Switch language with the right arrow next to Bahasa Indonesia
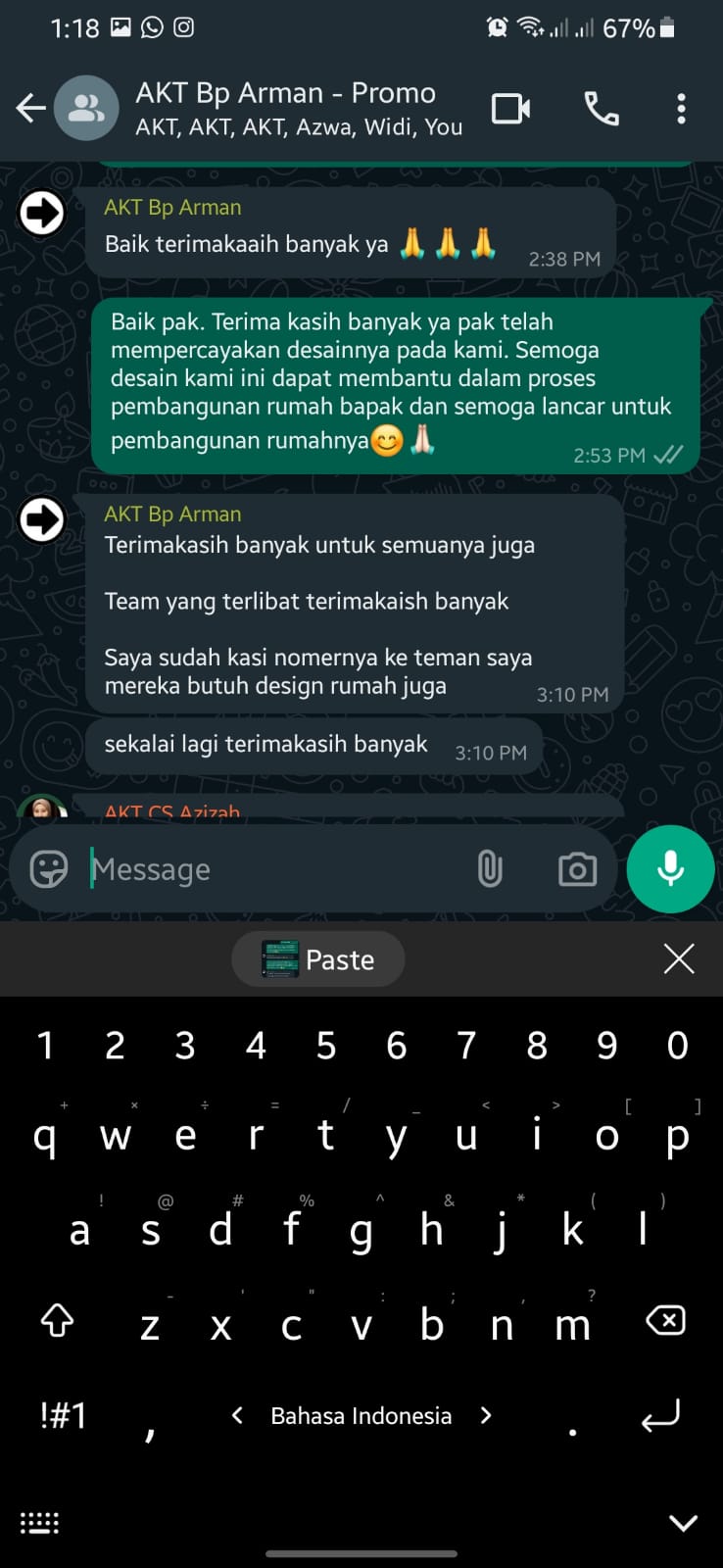Screen dimensions: 723x1568 point(486,1415)
